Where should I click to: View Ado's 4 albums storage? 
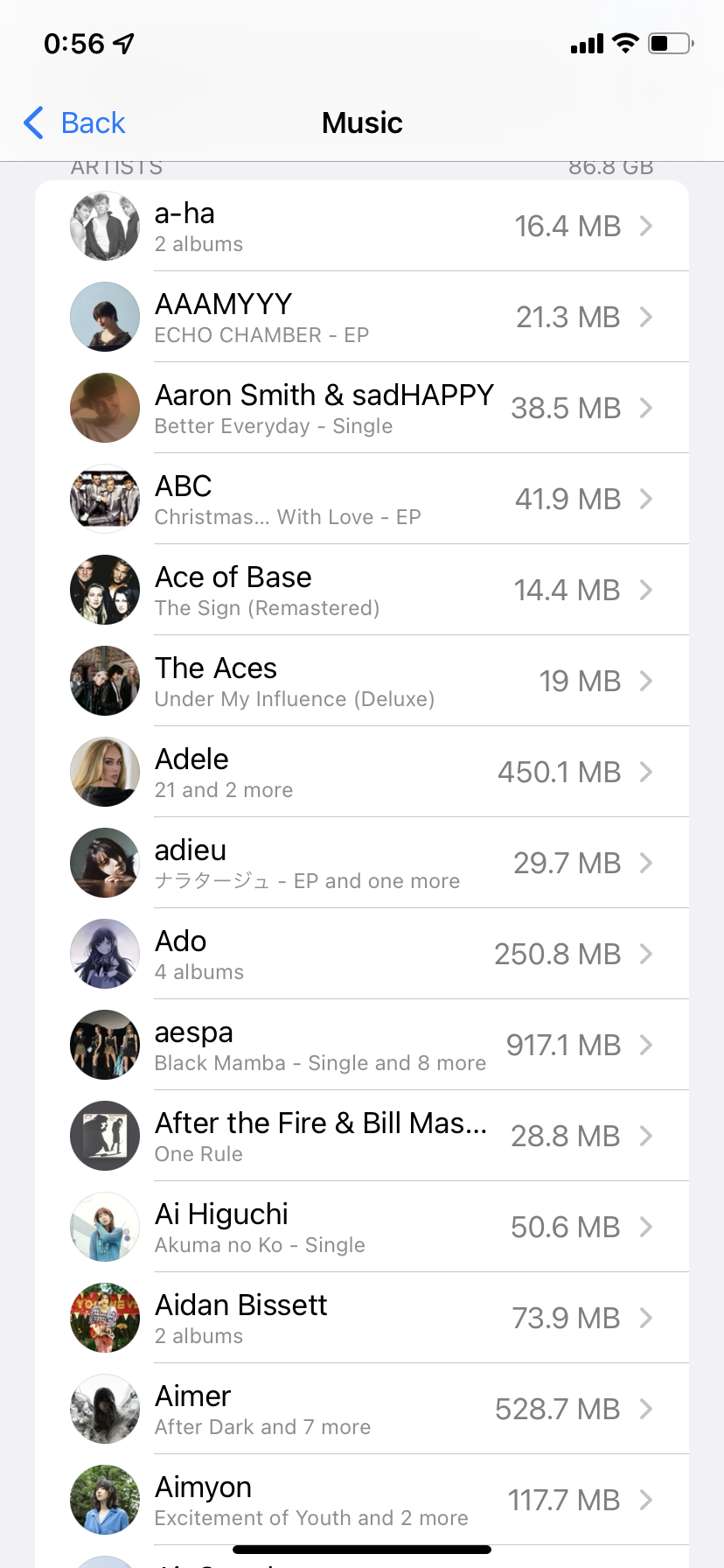[362, 955]
